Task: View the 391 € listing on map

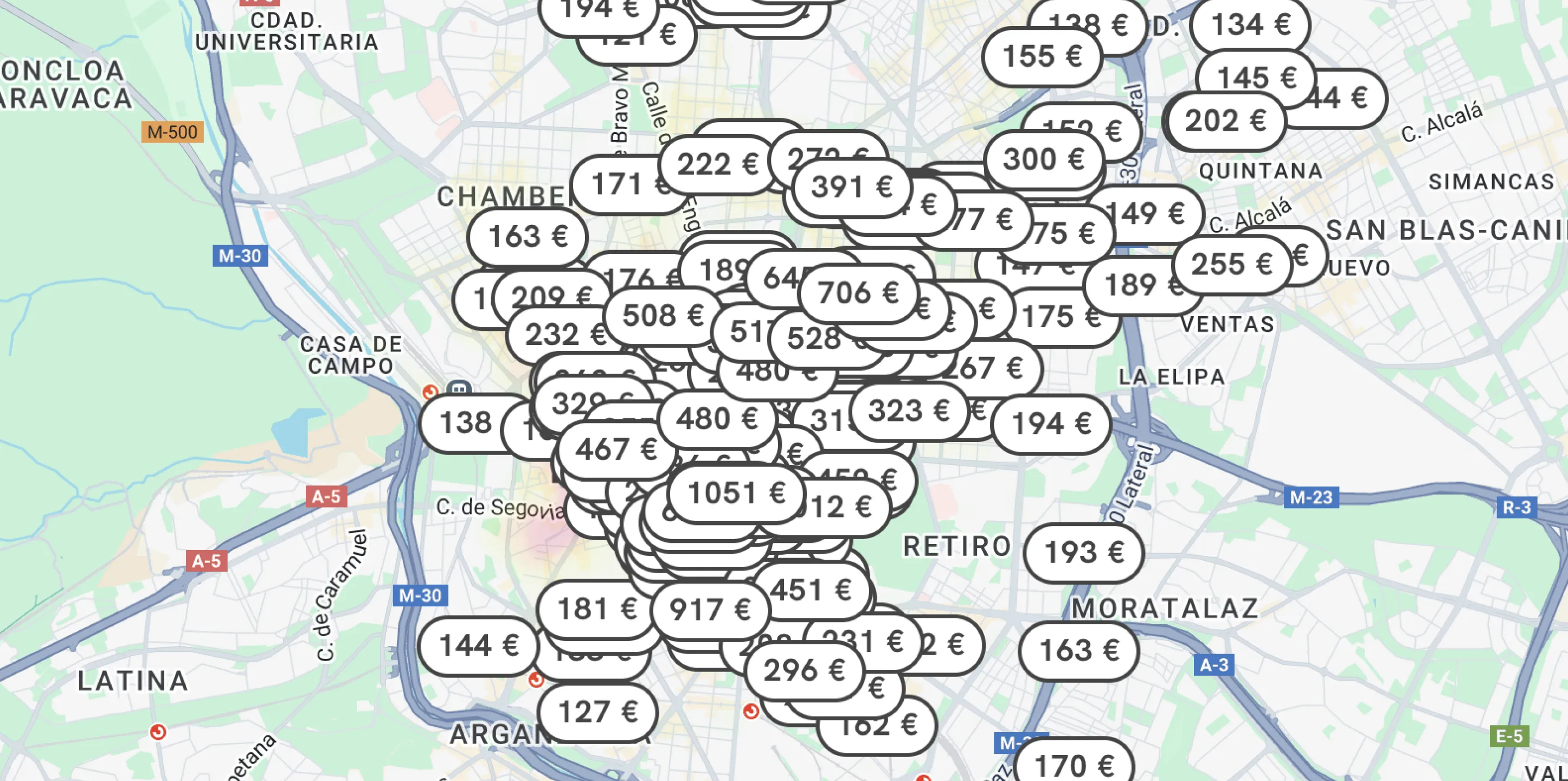Action: coord(852,187)
